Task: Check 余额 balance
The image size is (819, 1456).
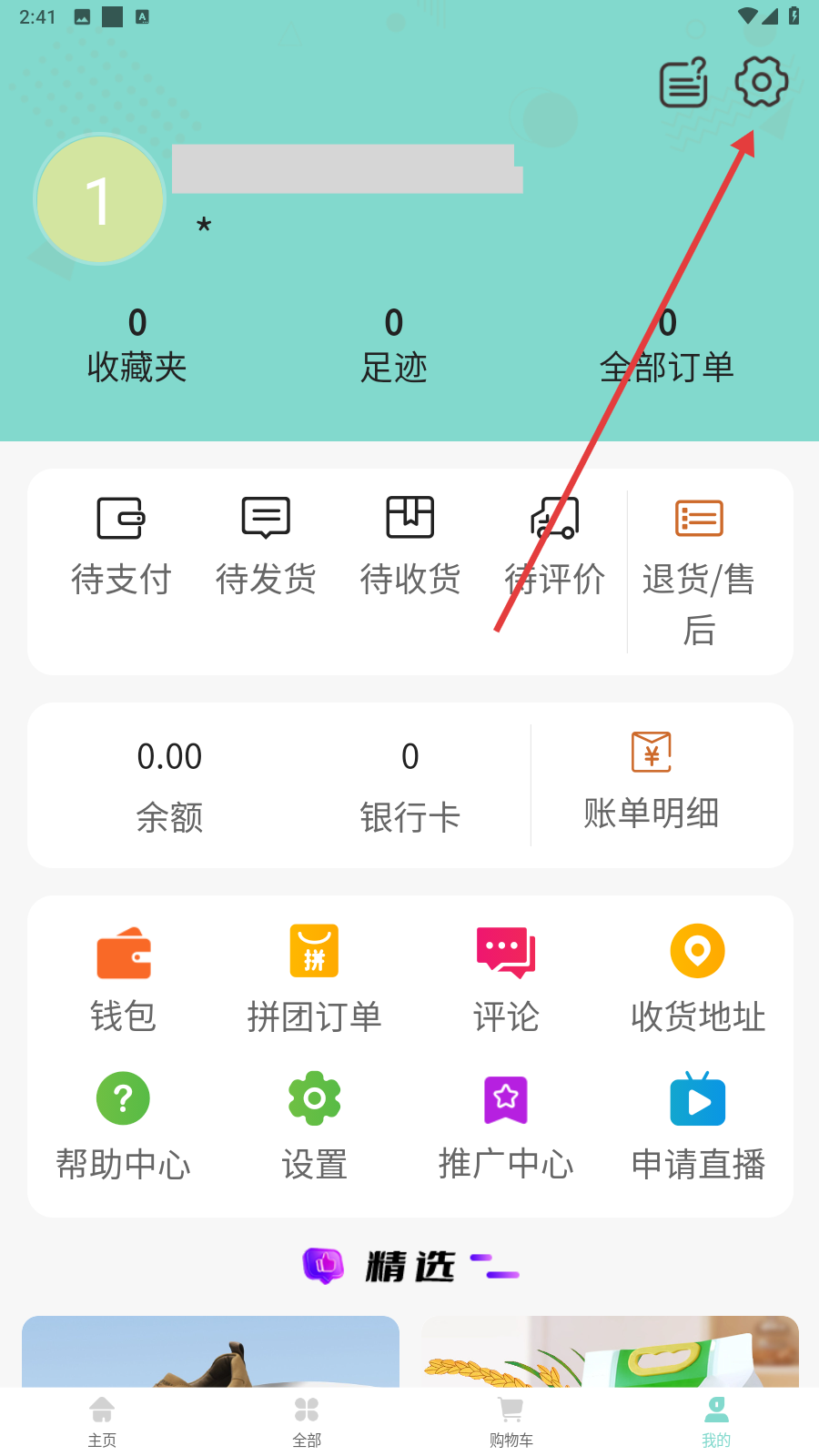Action: (x=169, y=785)
